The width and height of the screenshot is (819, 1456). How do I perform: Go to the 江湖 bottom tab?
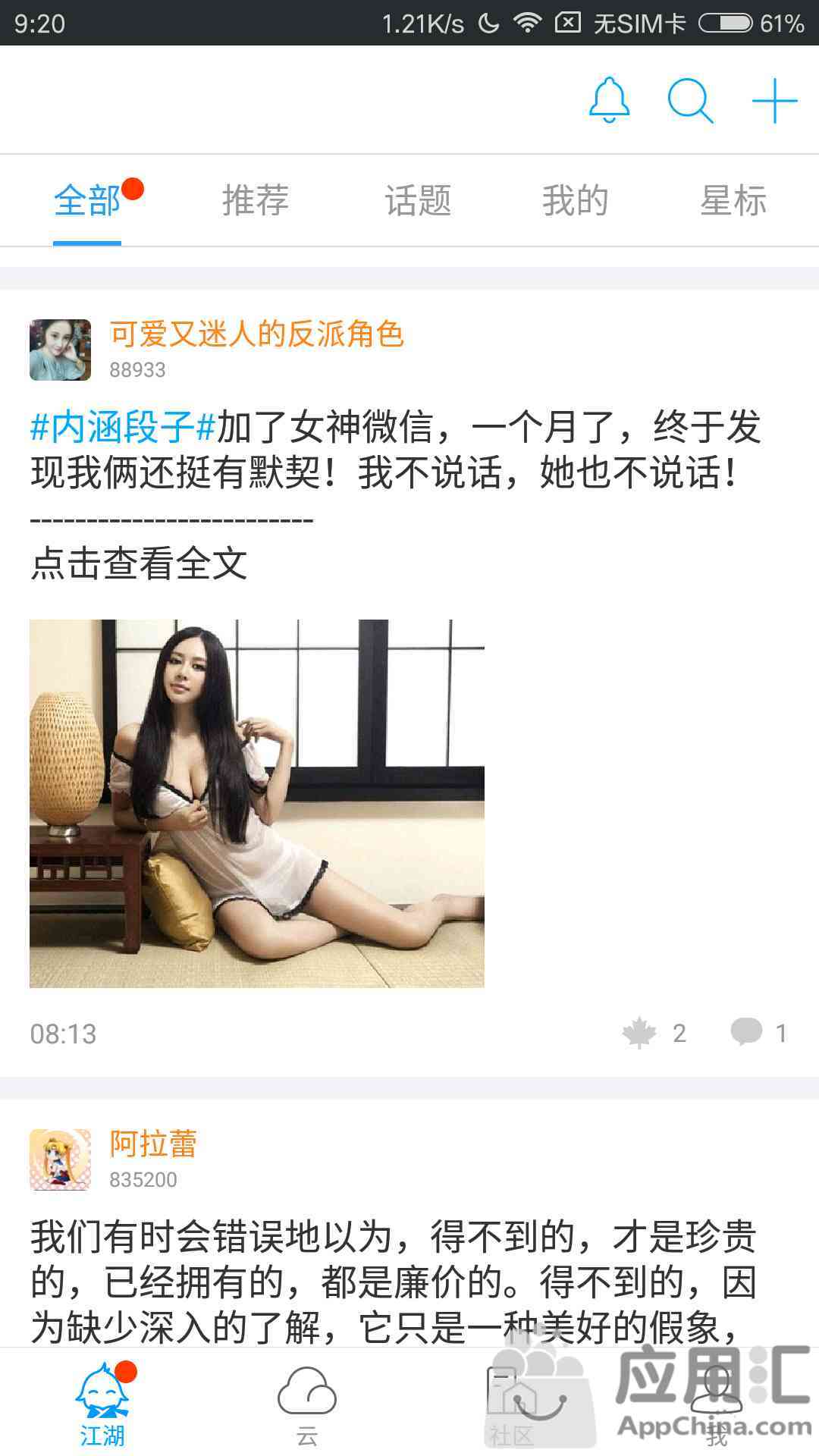tap(102, 1407)
